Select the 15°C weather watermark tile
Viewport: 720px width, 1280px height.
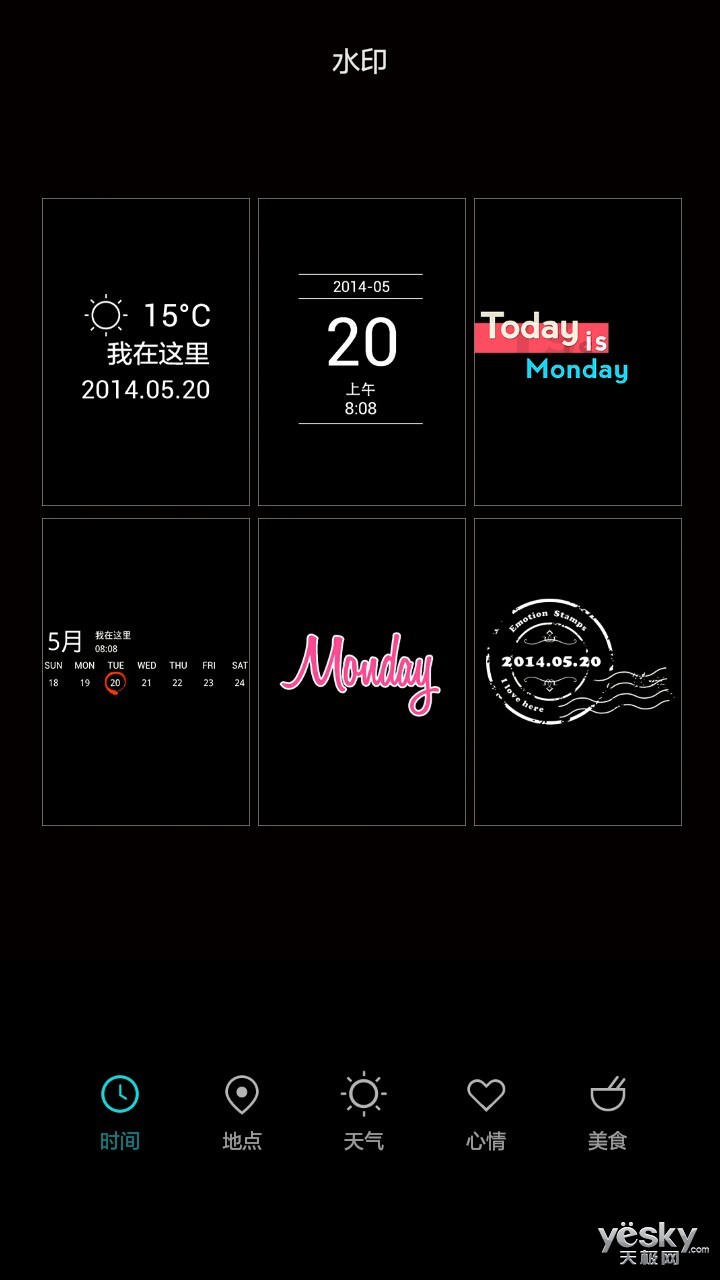coord(146,352)
